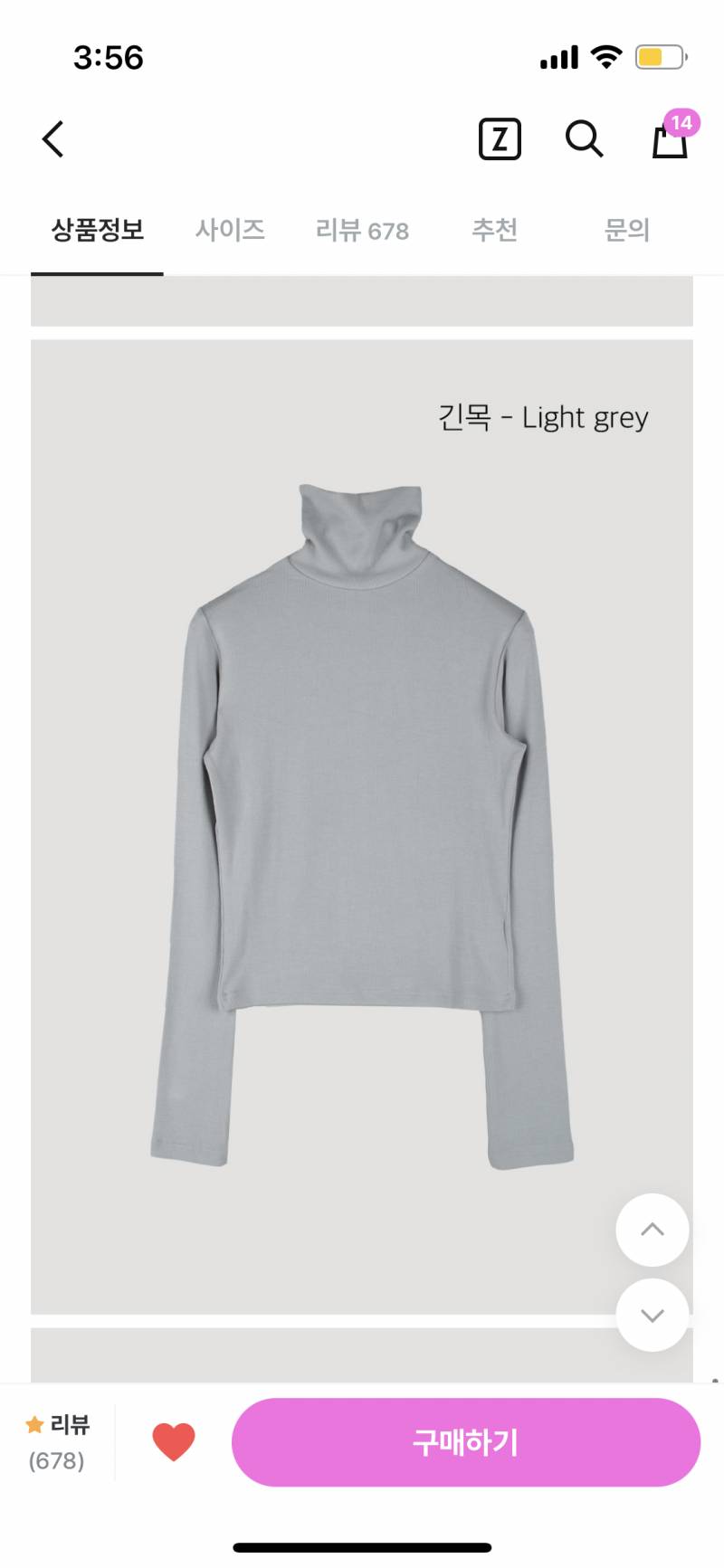
Task: Switch to the 사이즈 tab
Action: pos(230,231)
